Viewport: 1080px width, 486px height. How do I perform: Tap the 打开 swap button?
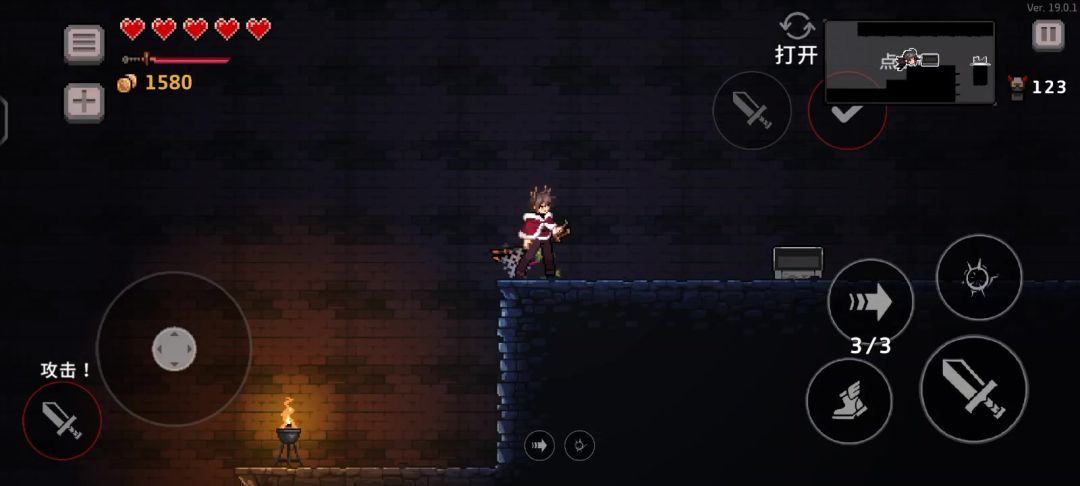point(797,40)
